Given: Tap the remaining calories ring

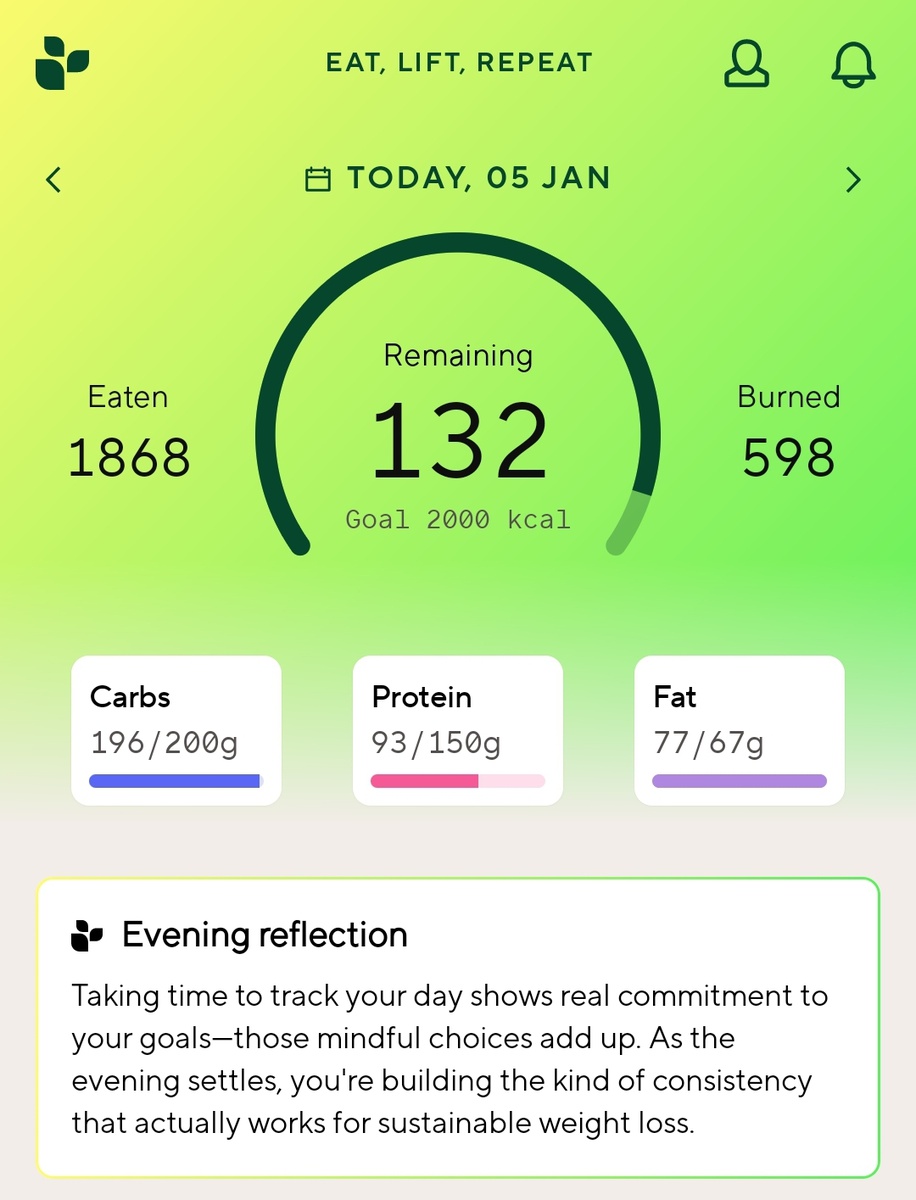Looking at the screenshot, I should [x=458, y=440].
